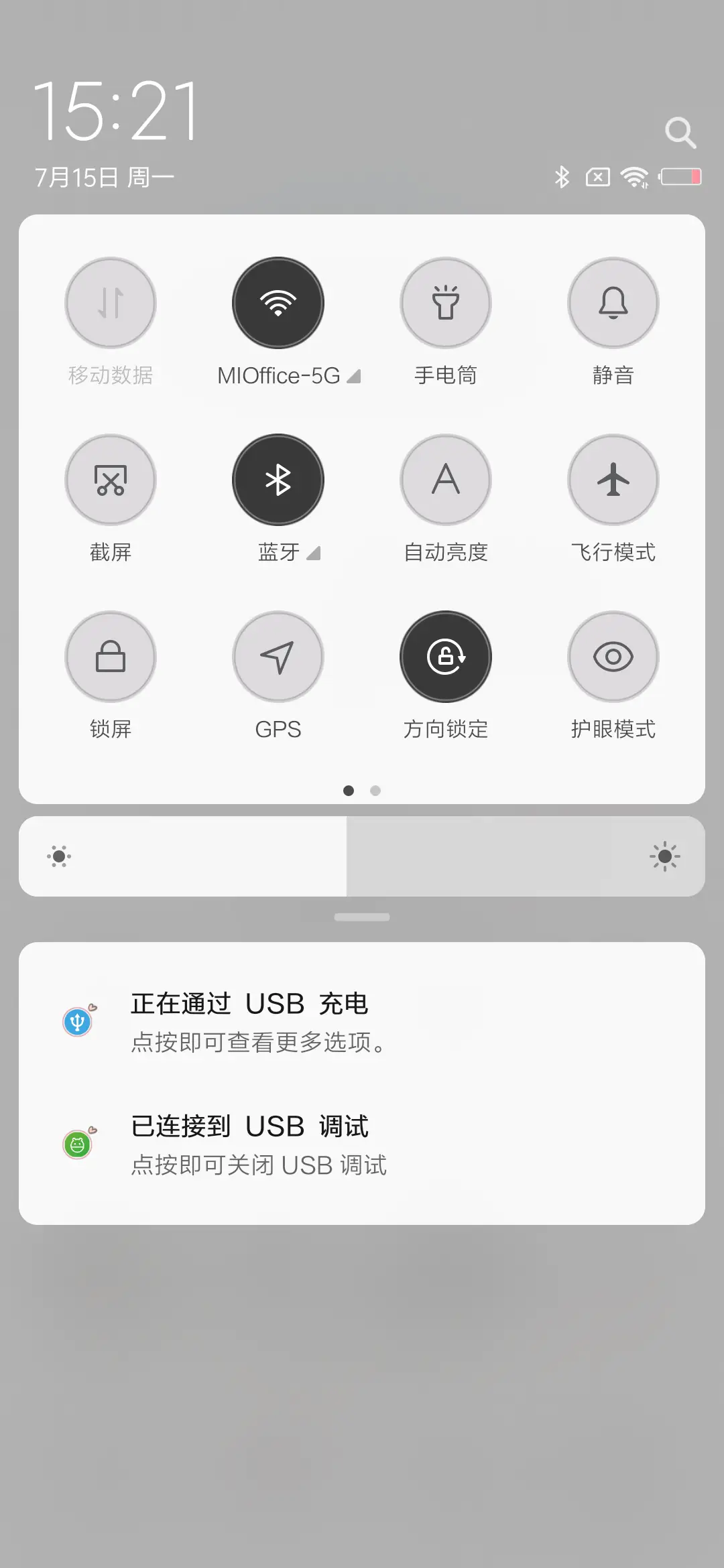Toggle GPS location
This screenshot has height=1568, width=724.
[x=278, y=657]
